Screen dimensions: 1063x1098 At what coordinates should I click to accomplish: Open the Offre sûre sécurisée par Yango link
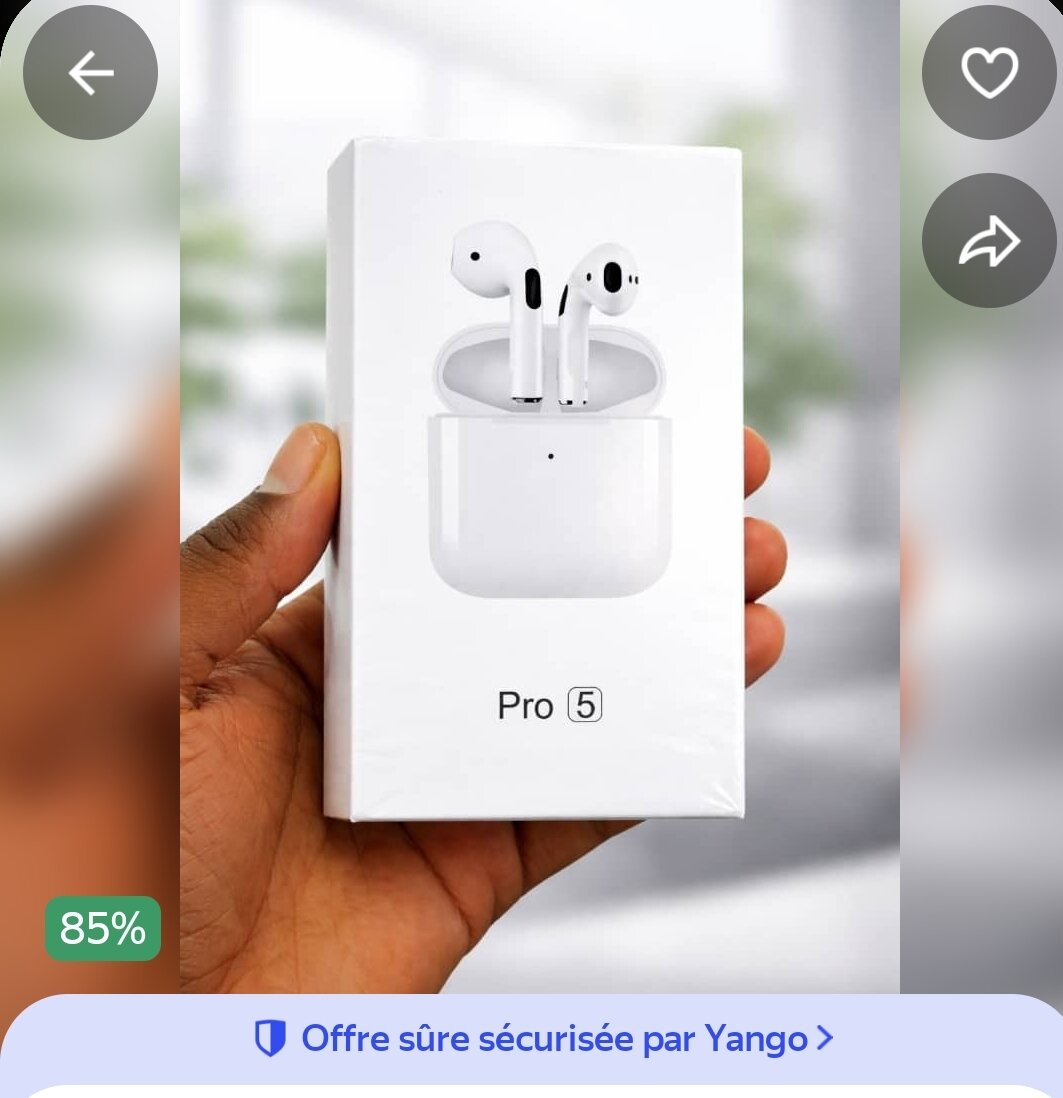(543, 1039)
